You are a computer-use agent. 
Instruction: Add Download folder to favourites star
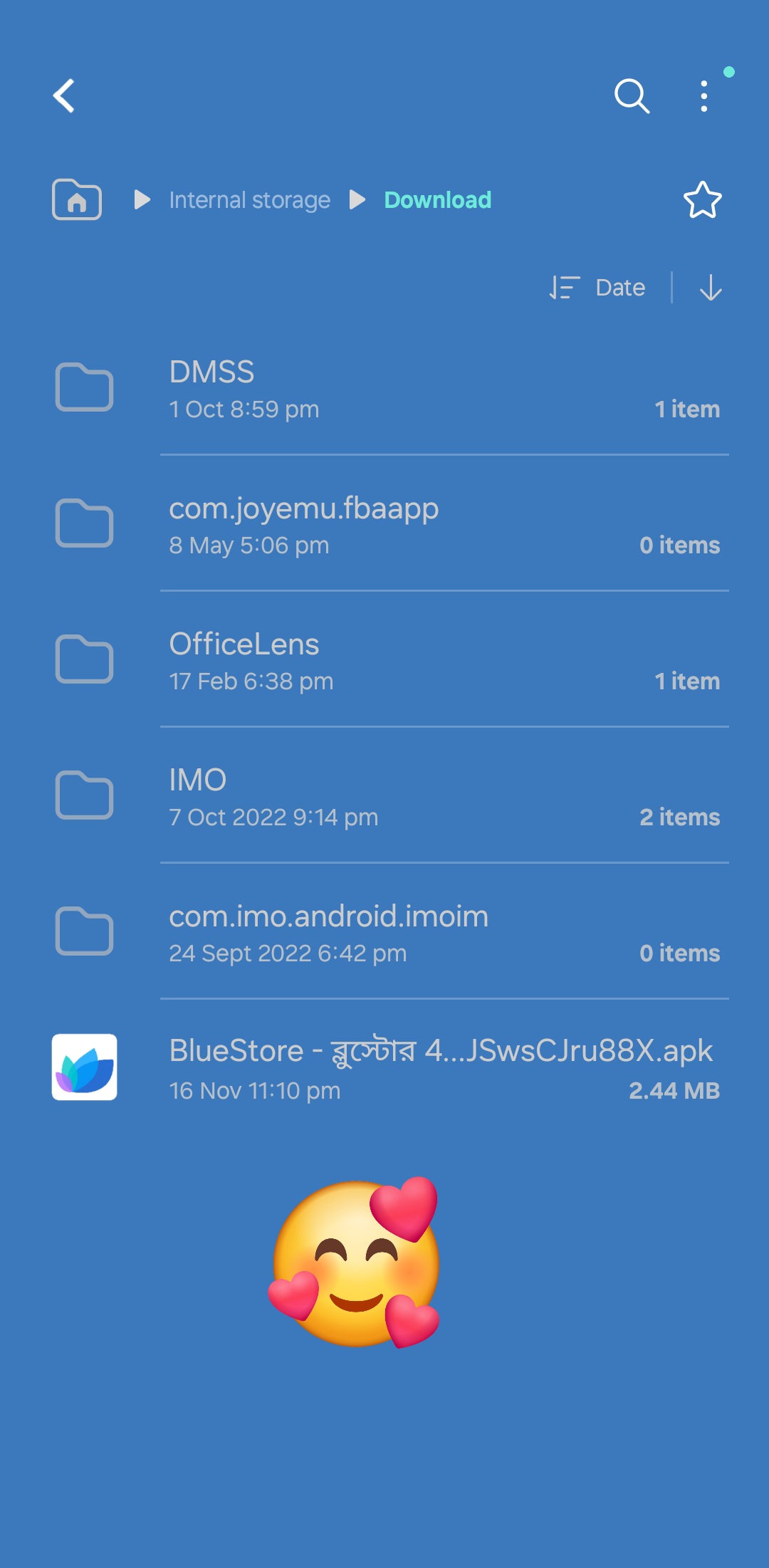[x=702, y=200]
